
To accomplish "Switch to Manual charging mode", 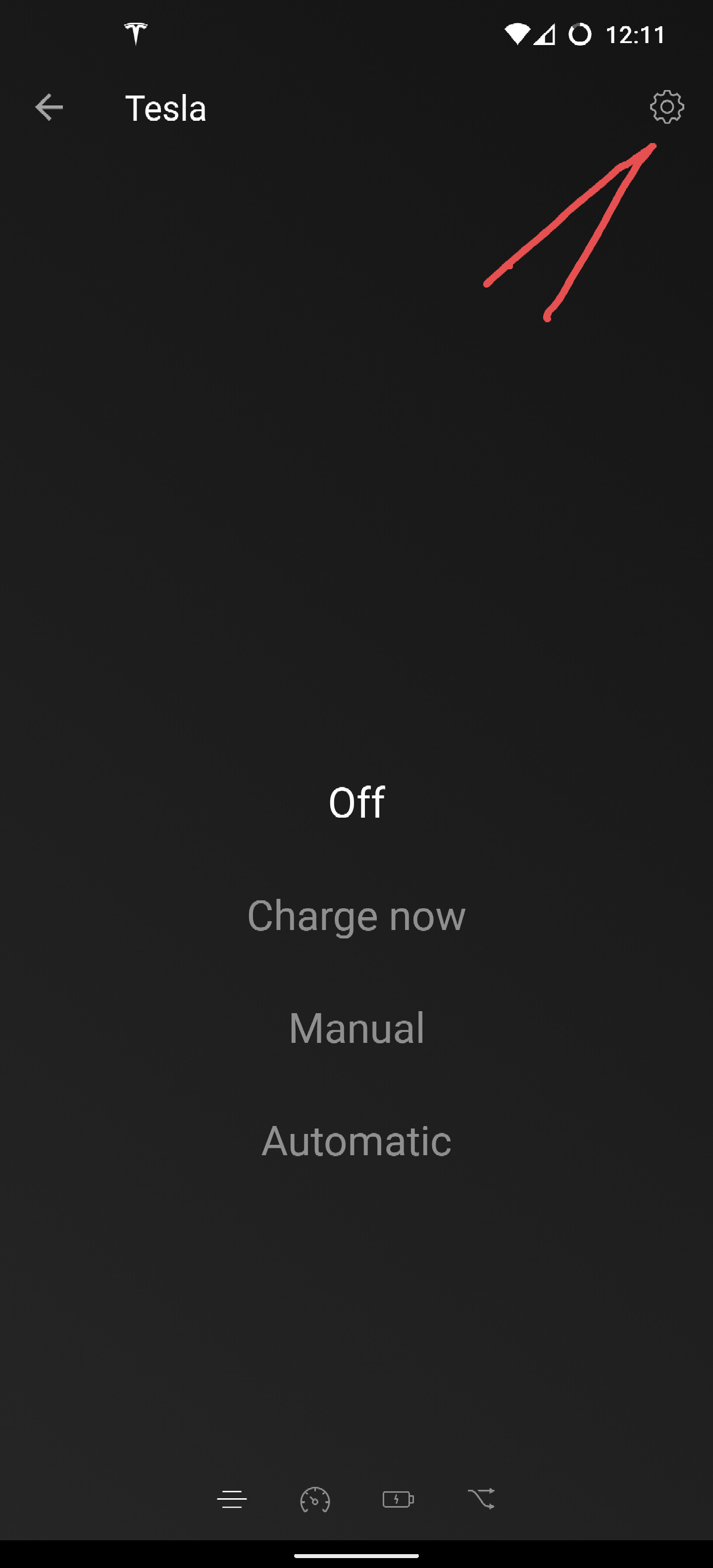I will click(356, 1028).
